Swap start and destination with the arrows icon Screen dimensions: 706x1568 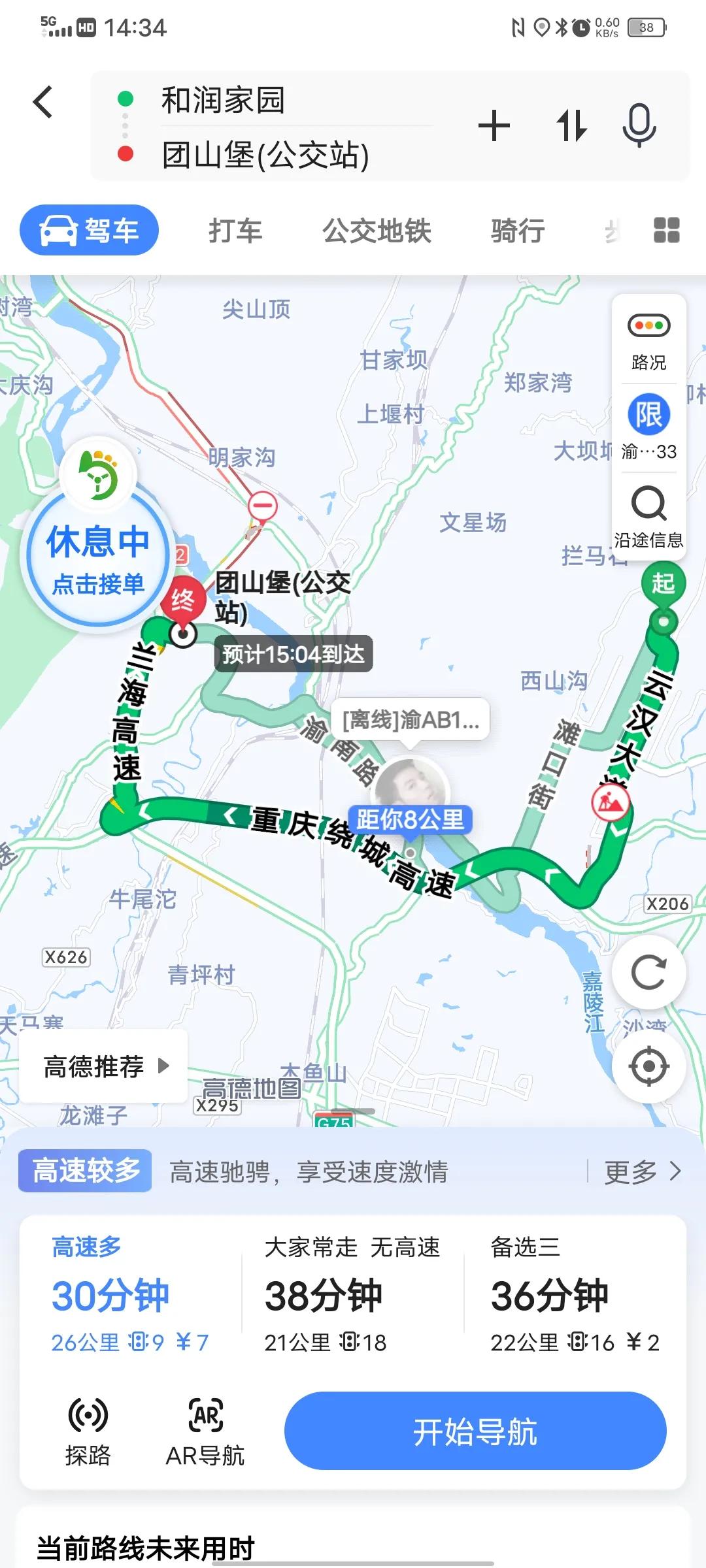click(572, 127)
